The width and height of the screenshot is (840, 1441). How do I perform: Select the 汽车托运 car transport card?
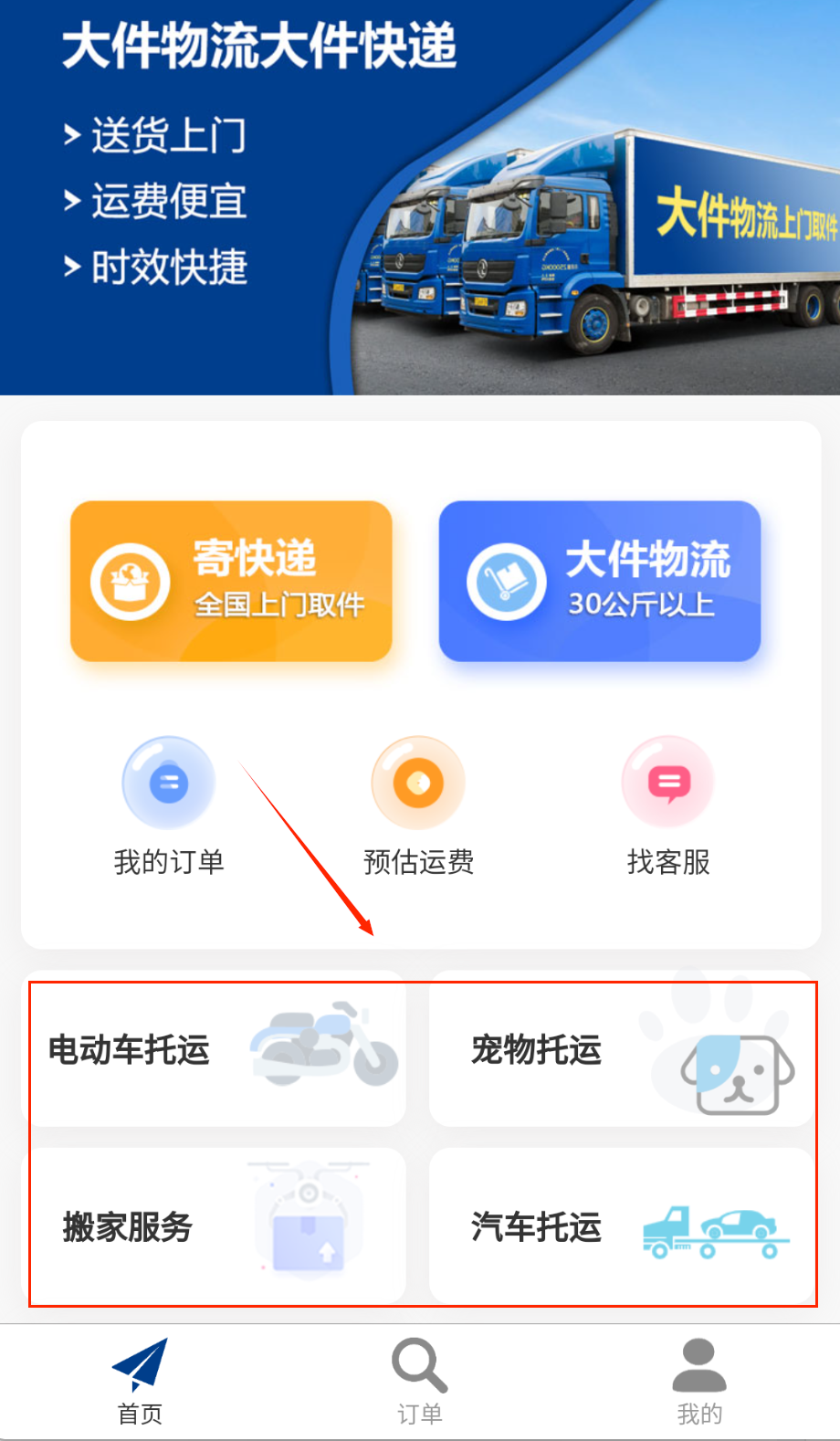[621, 1226]
